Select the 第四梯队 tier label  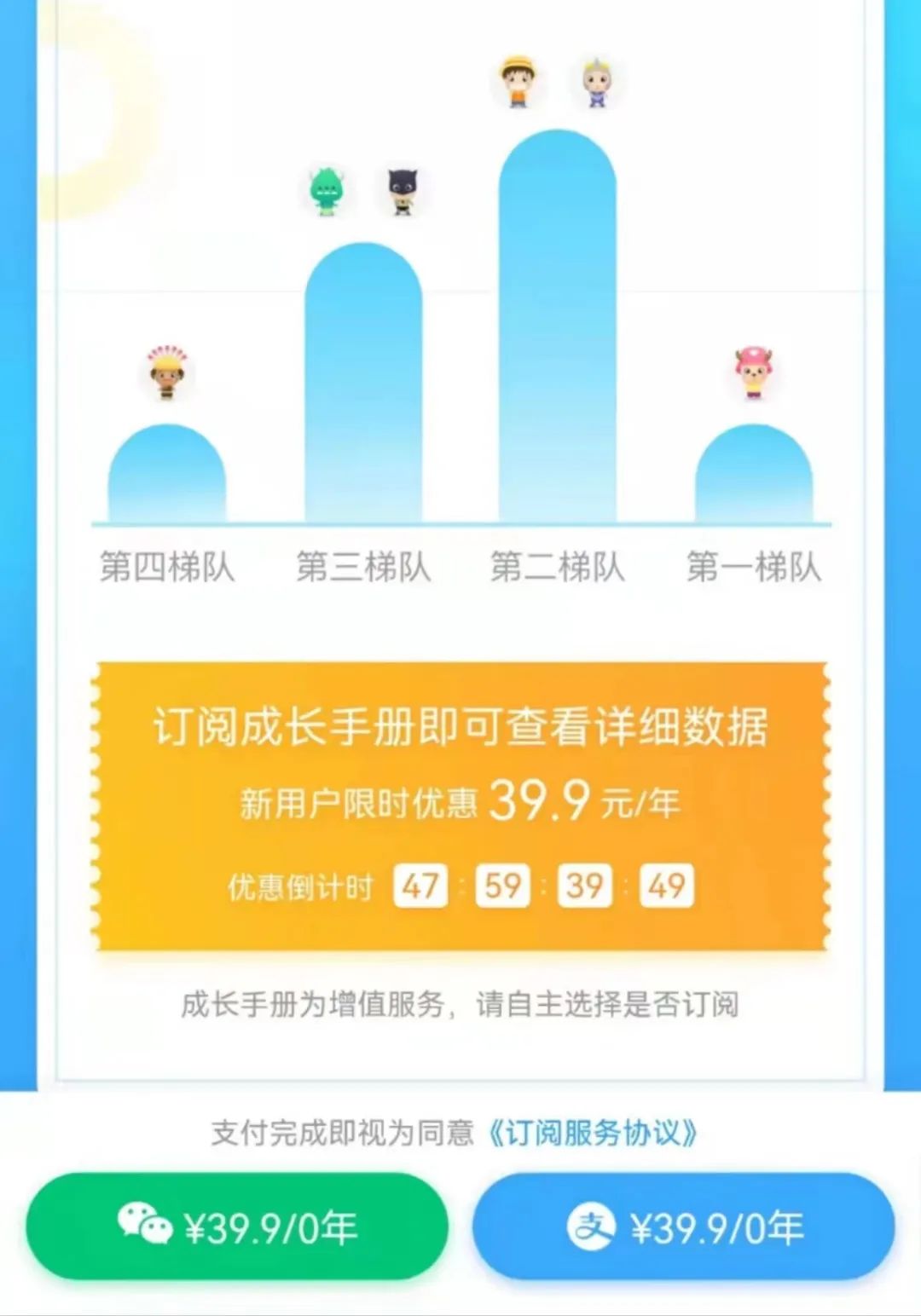(167, 567)
